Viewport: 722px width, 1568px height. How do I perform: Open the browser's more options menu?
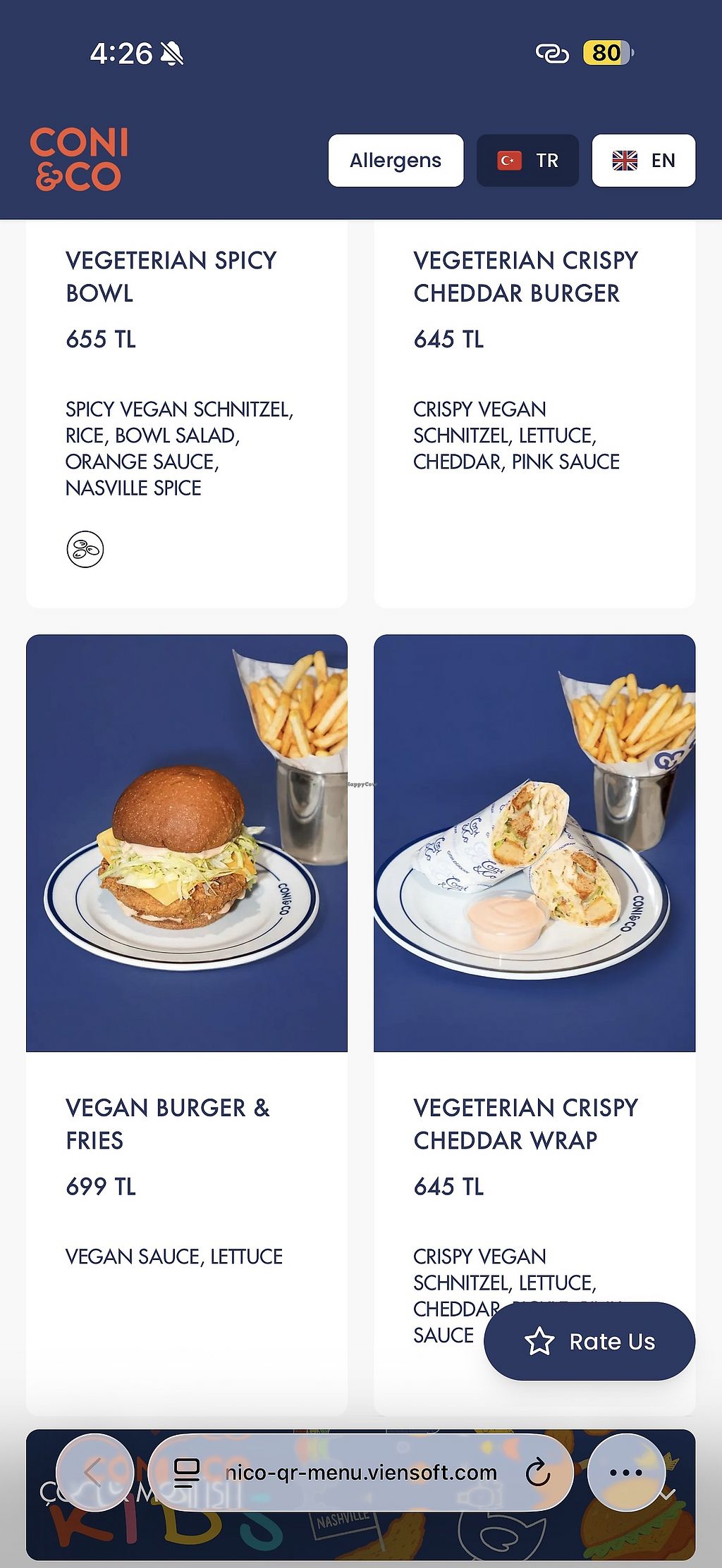(625, 1472)
